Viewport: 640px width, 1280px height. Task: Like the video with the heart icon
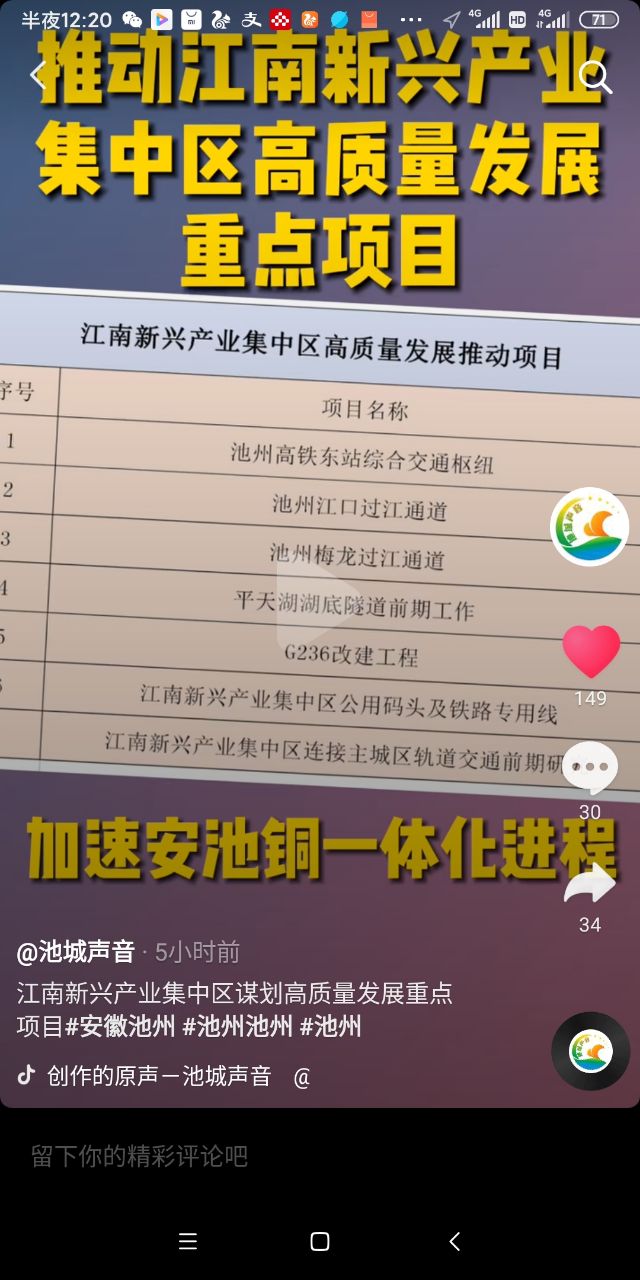point(591,652)
